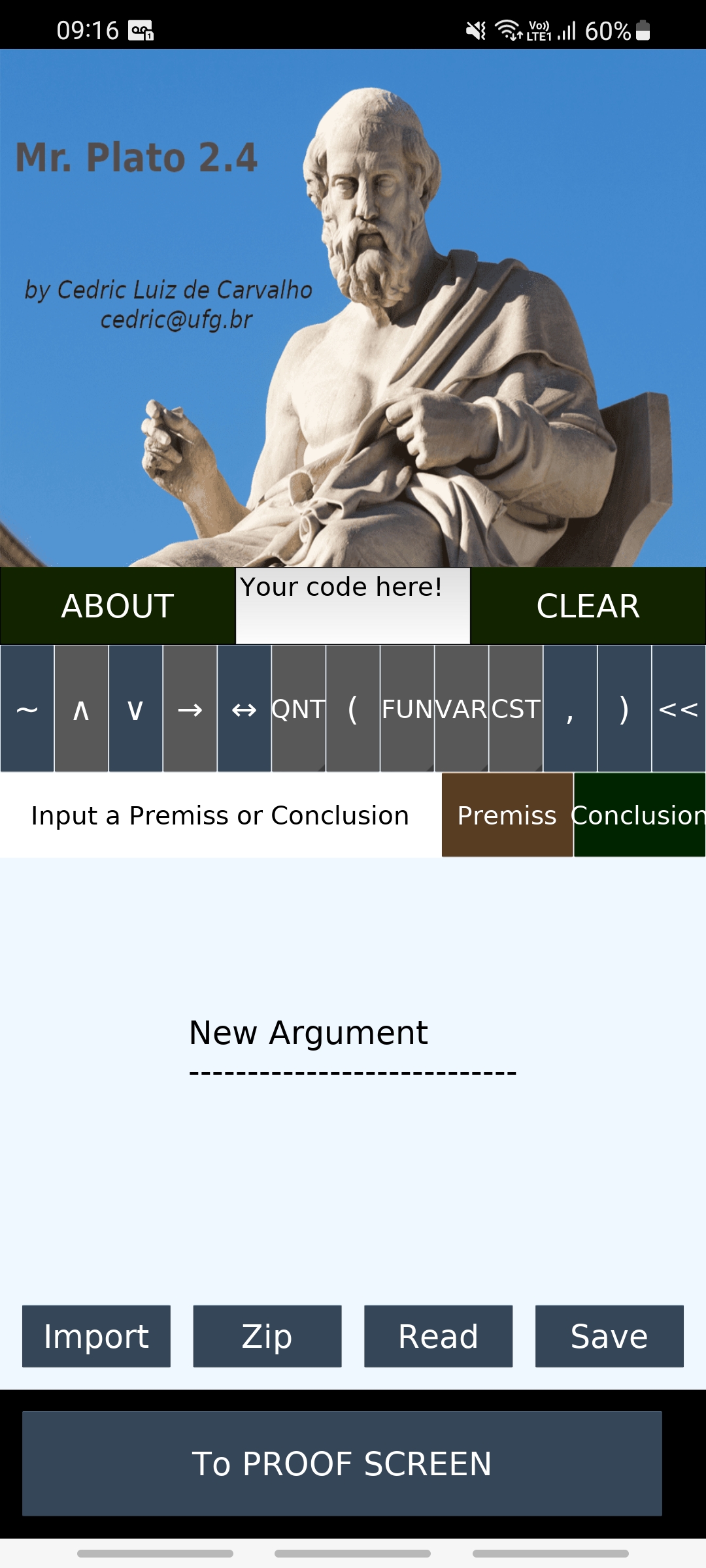
Task: Add input as the Conclusion
Action: tap(639, 815)
